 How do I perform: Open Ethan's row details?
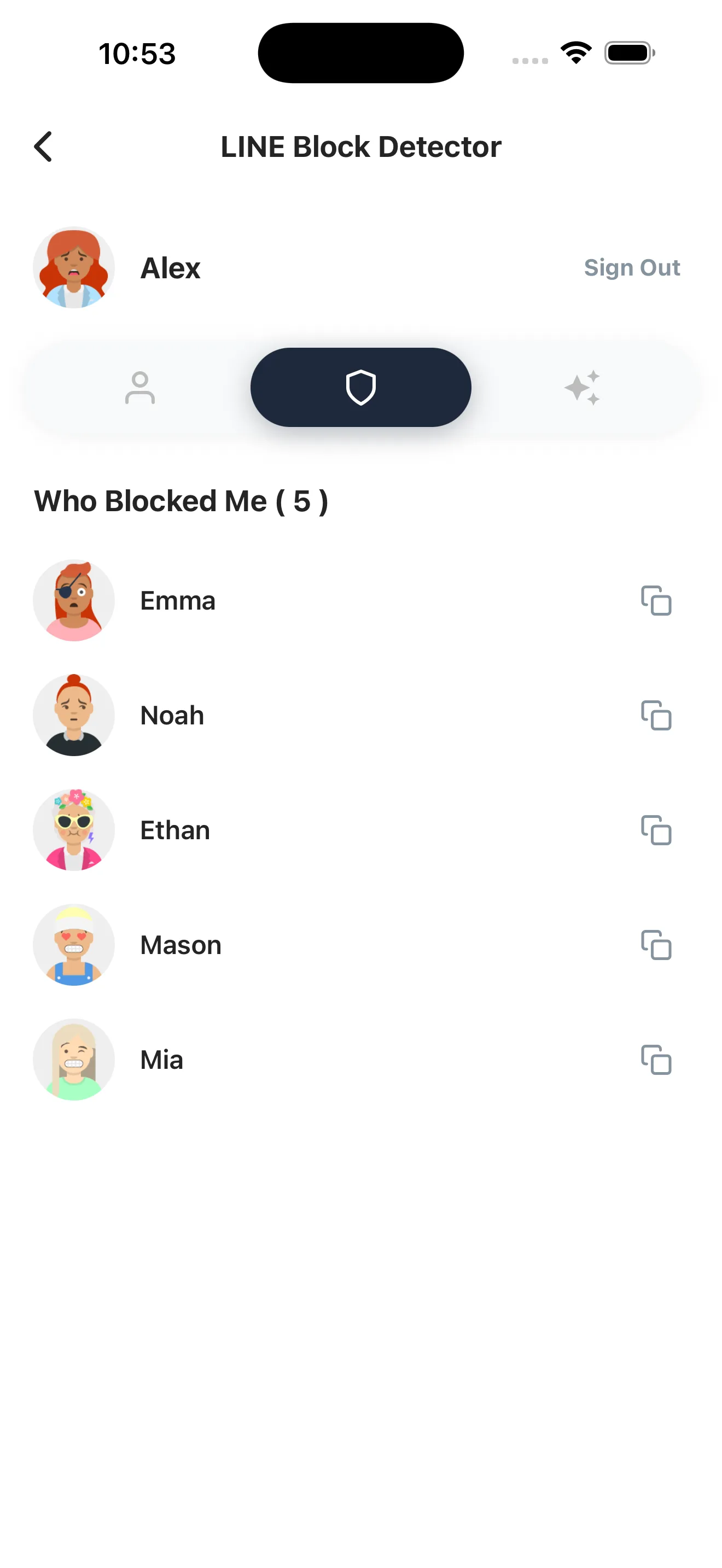coord(174,830)
